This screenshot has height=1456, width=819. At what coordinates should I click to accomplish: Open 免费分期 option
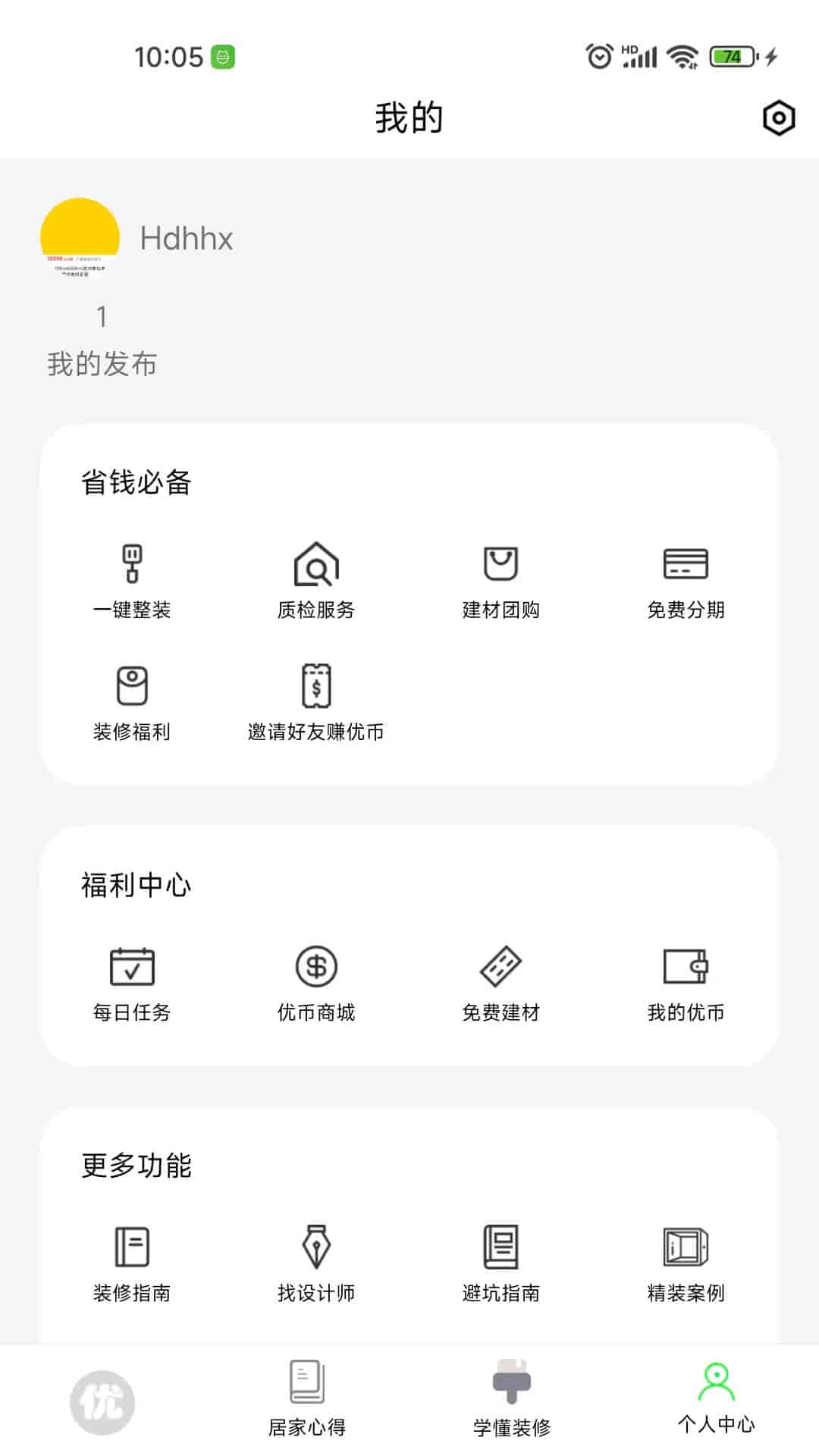pyautogui.click(x=686, y=580)
